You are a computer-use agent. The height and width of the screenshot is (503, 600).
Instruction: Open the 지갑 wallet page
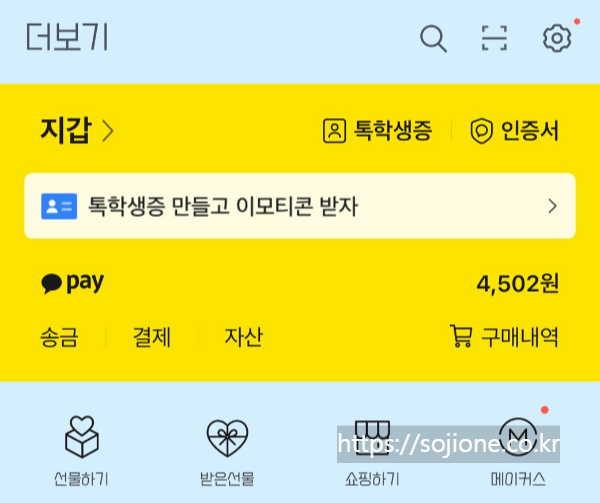click(77, 131)
